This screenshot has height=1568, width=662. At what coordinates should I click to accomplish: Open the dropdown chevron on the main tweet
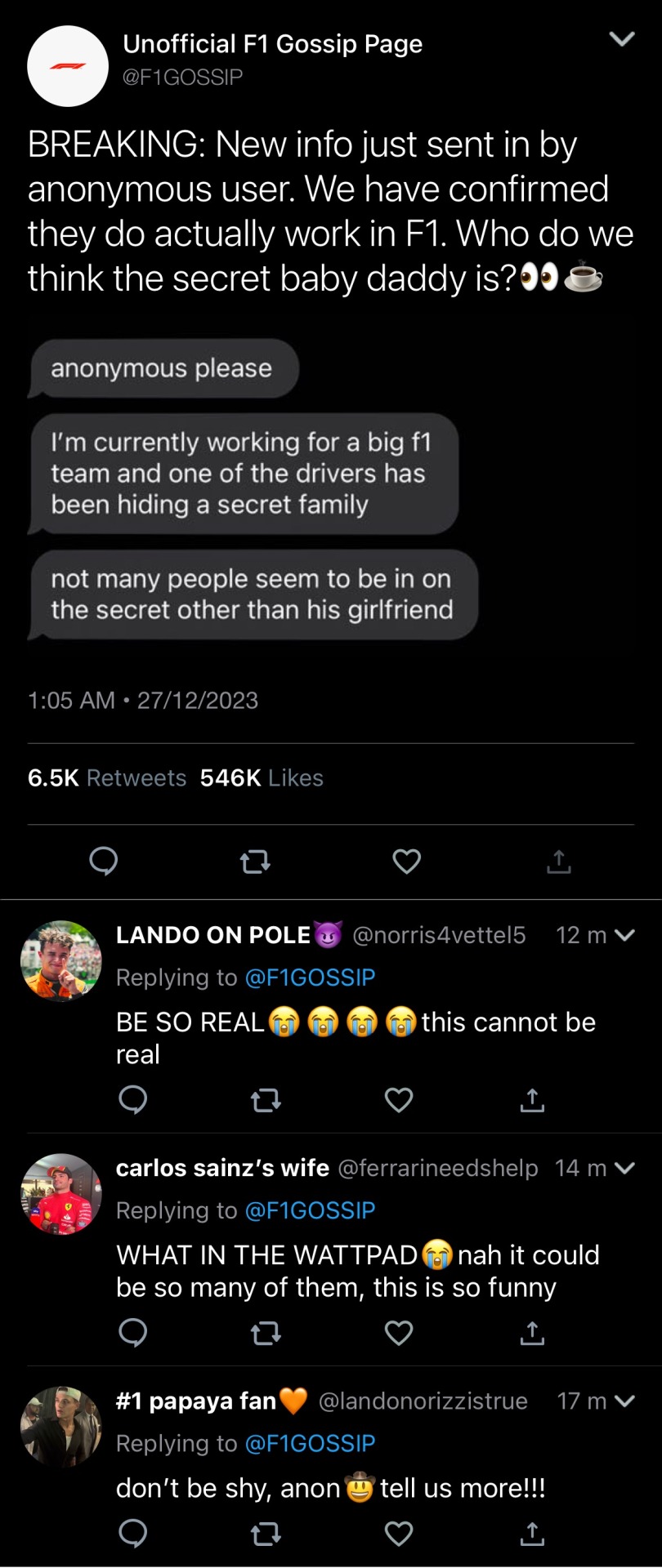622,39
